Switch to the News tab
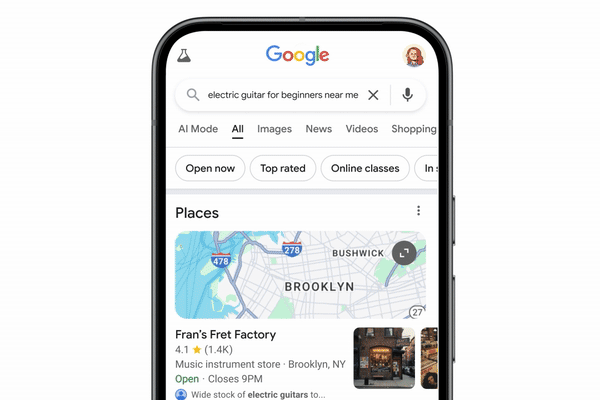 point(319,129)
